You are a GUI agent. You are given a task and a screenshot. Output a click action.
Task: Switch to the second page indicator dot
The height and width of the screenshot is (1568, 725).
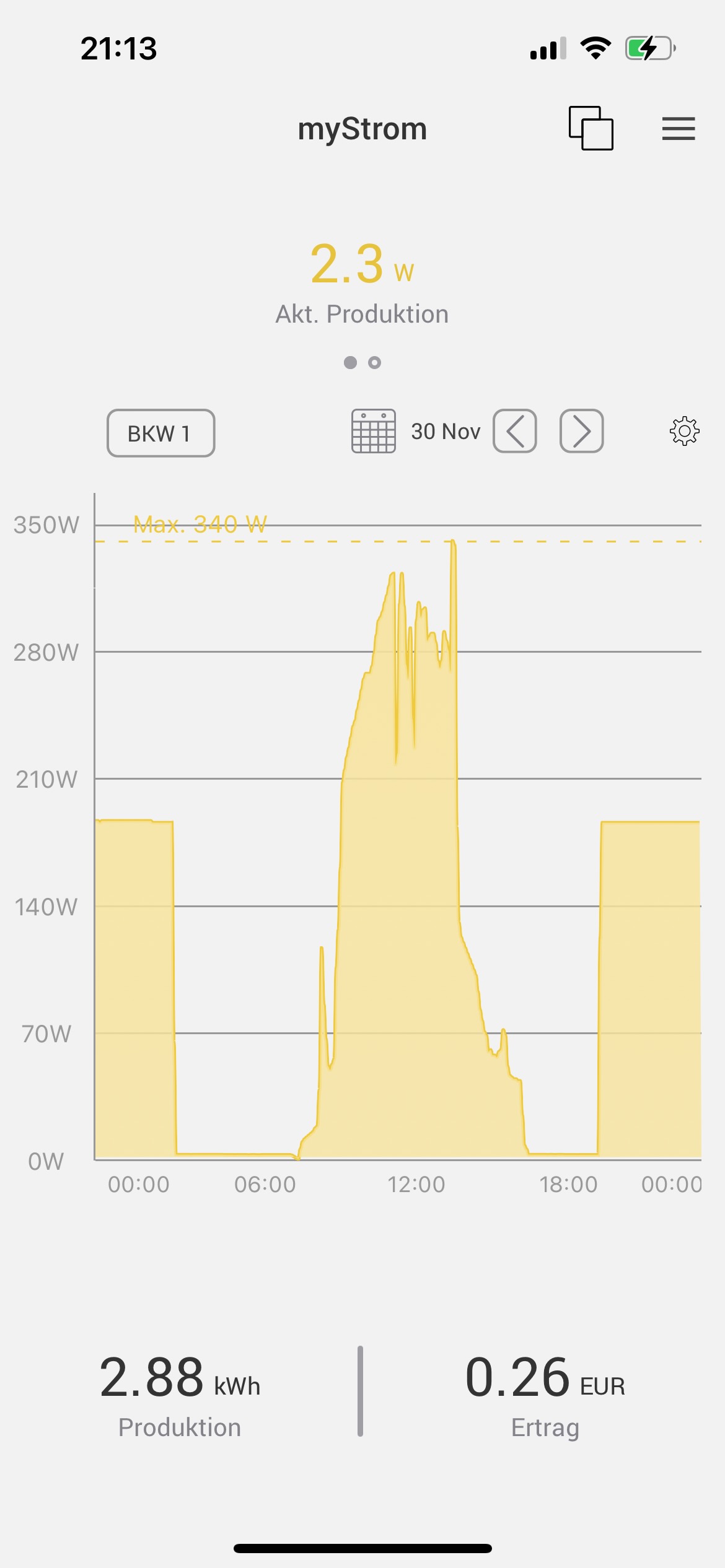[x=374, y=362]
